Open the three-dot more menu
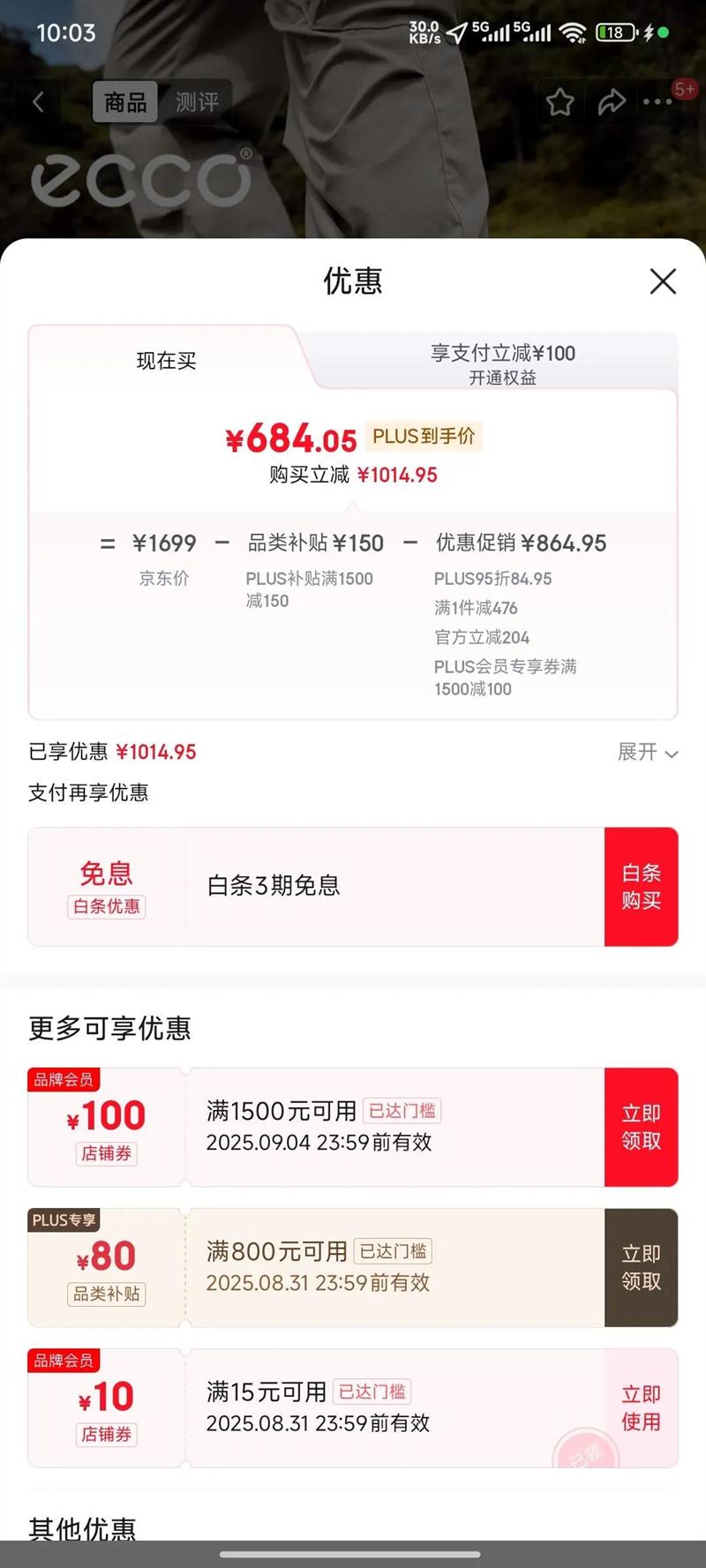The width and height of the screenshot is (706, 1568). pyautogui.click(x=657, y=102)
